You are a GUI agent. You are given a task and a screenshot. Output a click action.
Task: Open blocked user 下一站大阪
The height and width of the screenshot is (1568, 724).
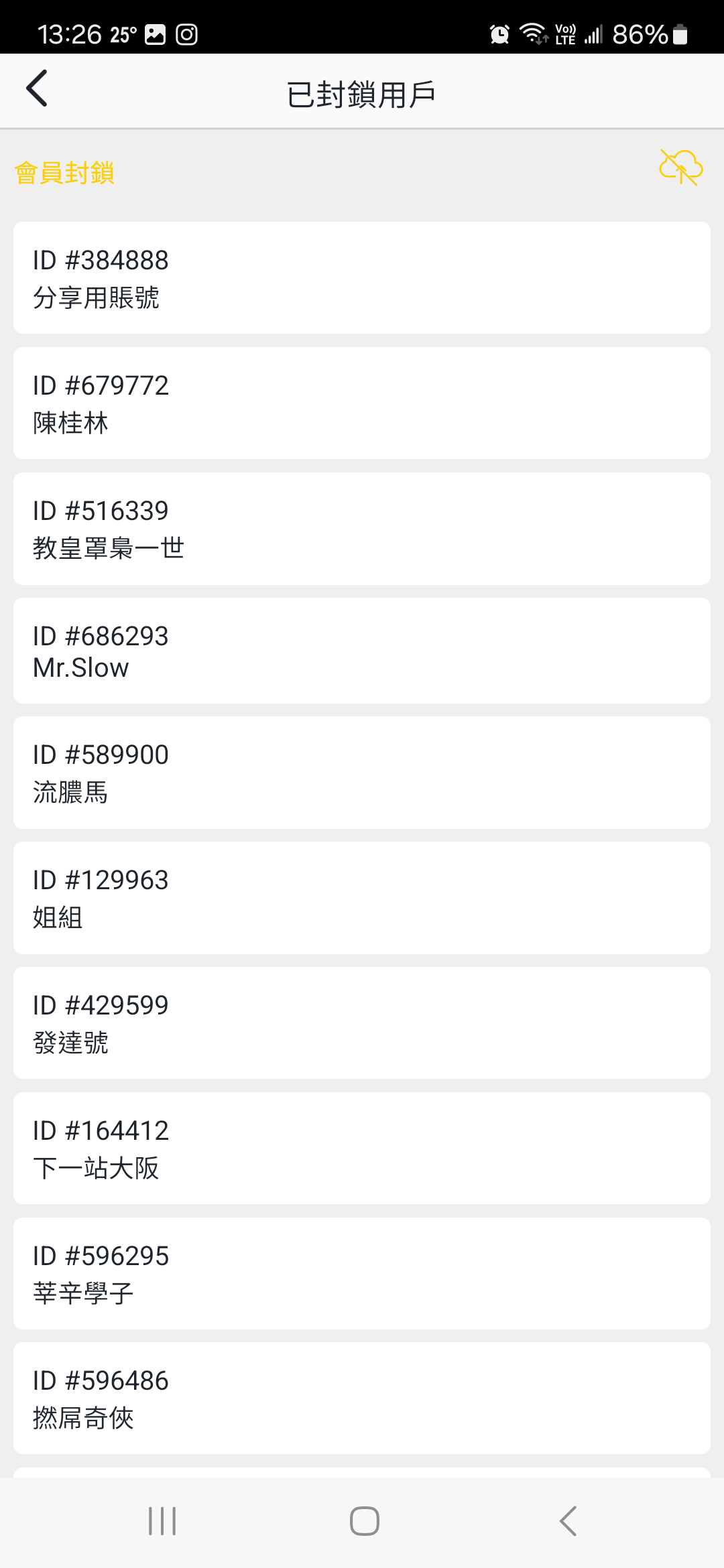362,1149
